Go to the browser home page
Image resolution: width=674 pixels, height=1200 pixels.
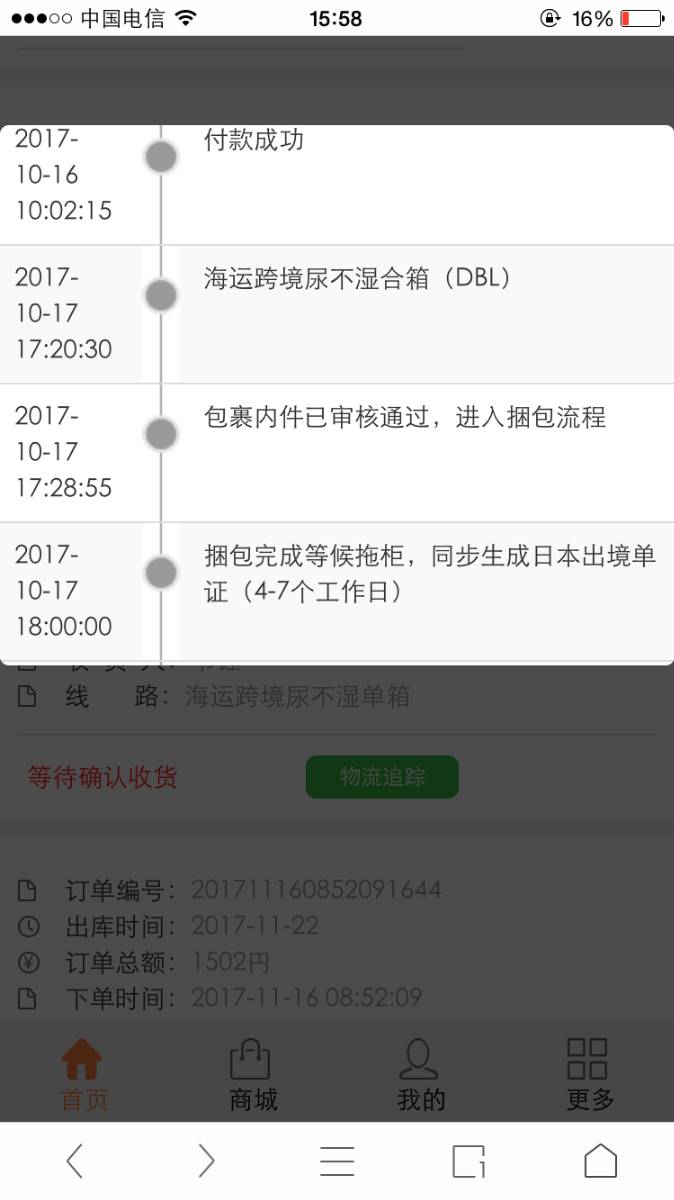600,1160
